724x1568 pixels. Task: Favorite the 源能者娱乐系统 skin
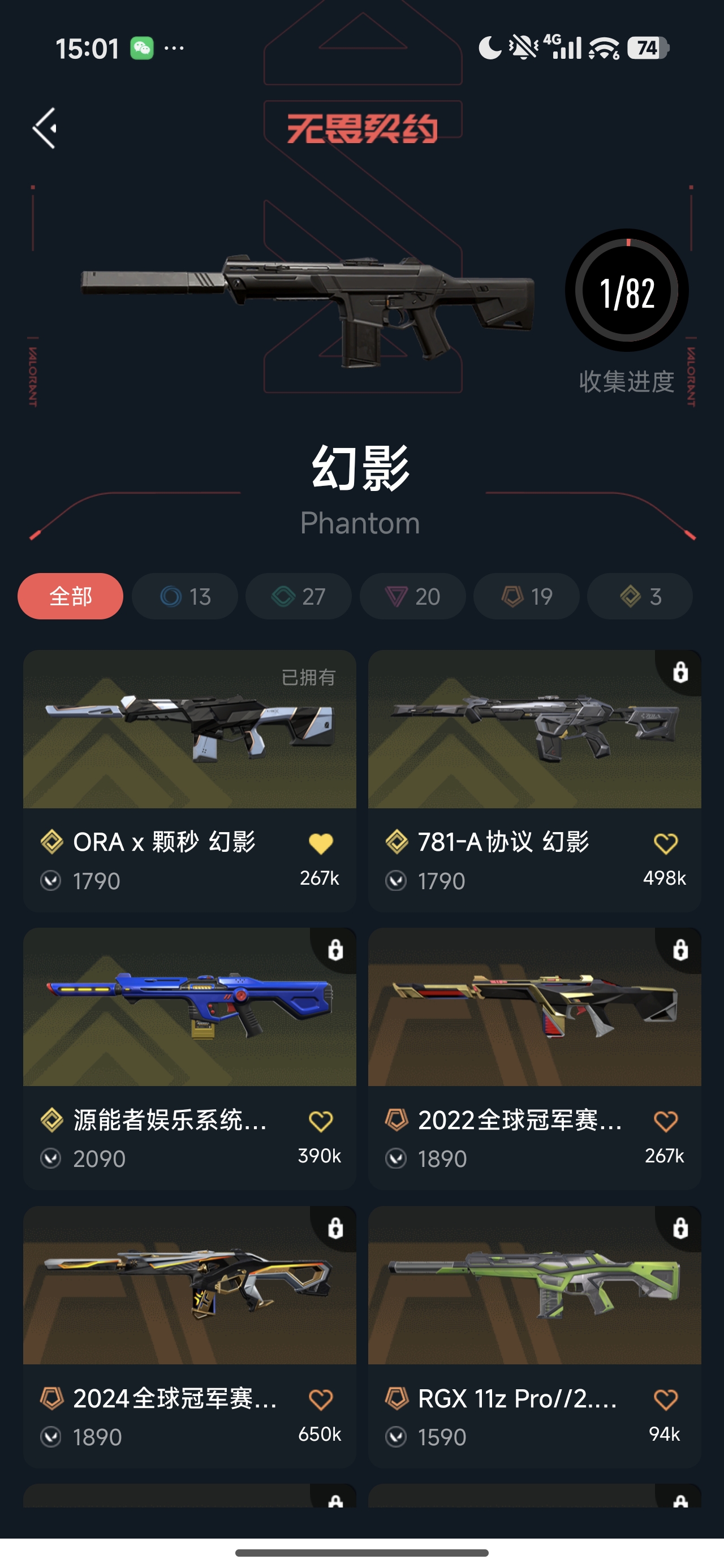pyautogui.click(x=321, y=1121)
